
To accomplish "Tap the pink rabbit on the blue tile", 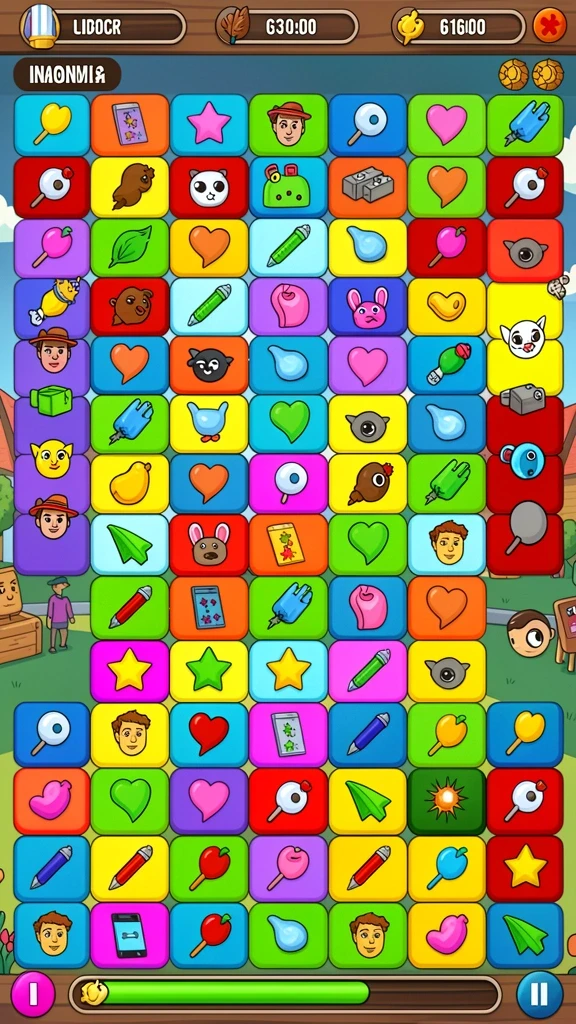I will click(x=368, y=306).
